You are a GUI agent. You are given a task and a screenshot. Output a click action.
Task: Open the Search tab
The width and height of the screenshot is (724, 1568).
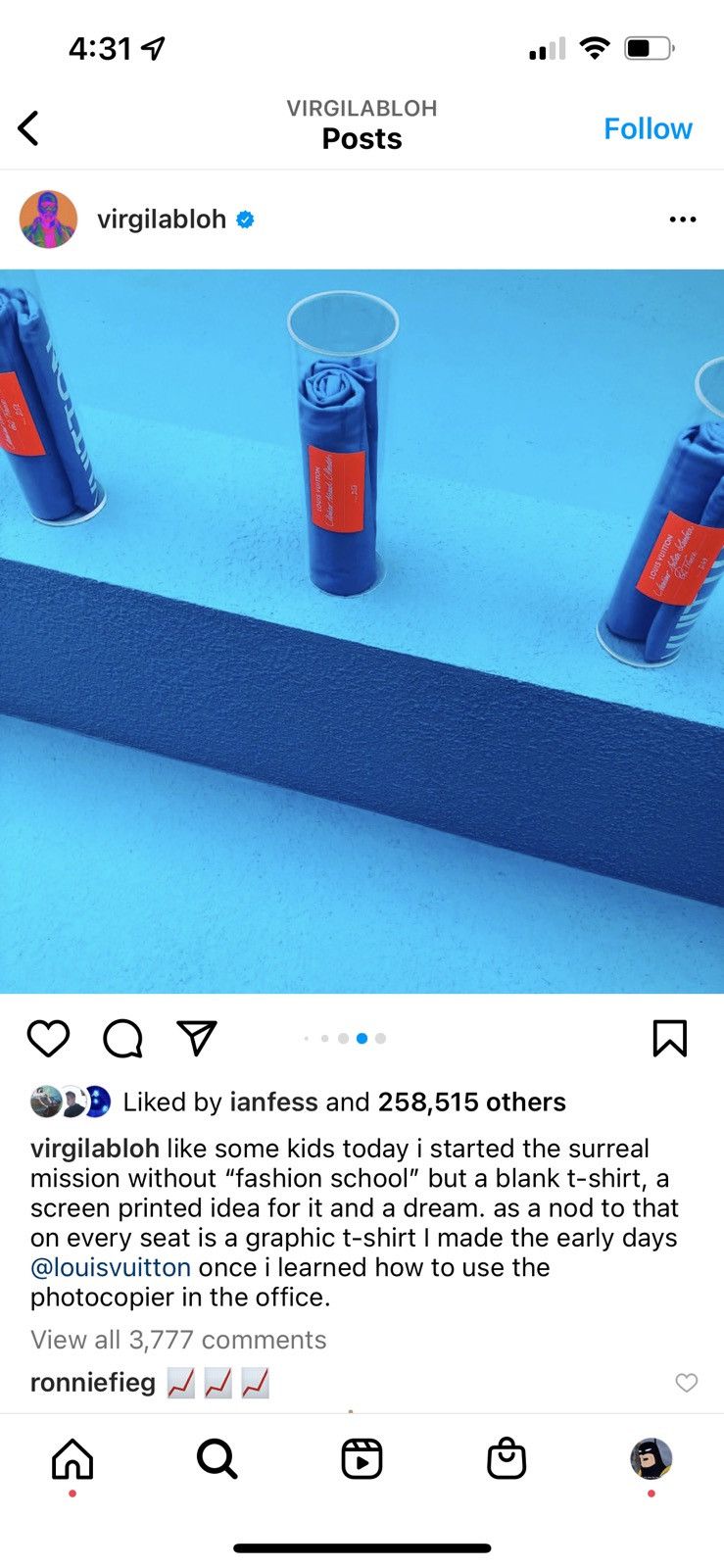pyautogui.click(x=217, y=1459)
